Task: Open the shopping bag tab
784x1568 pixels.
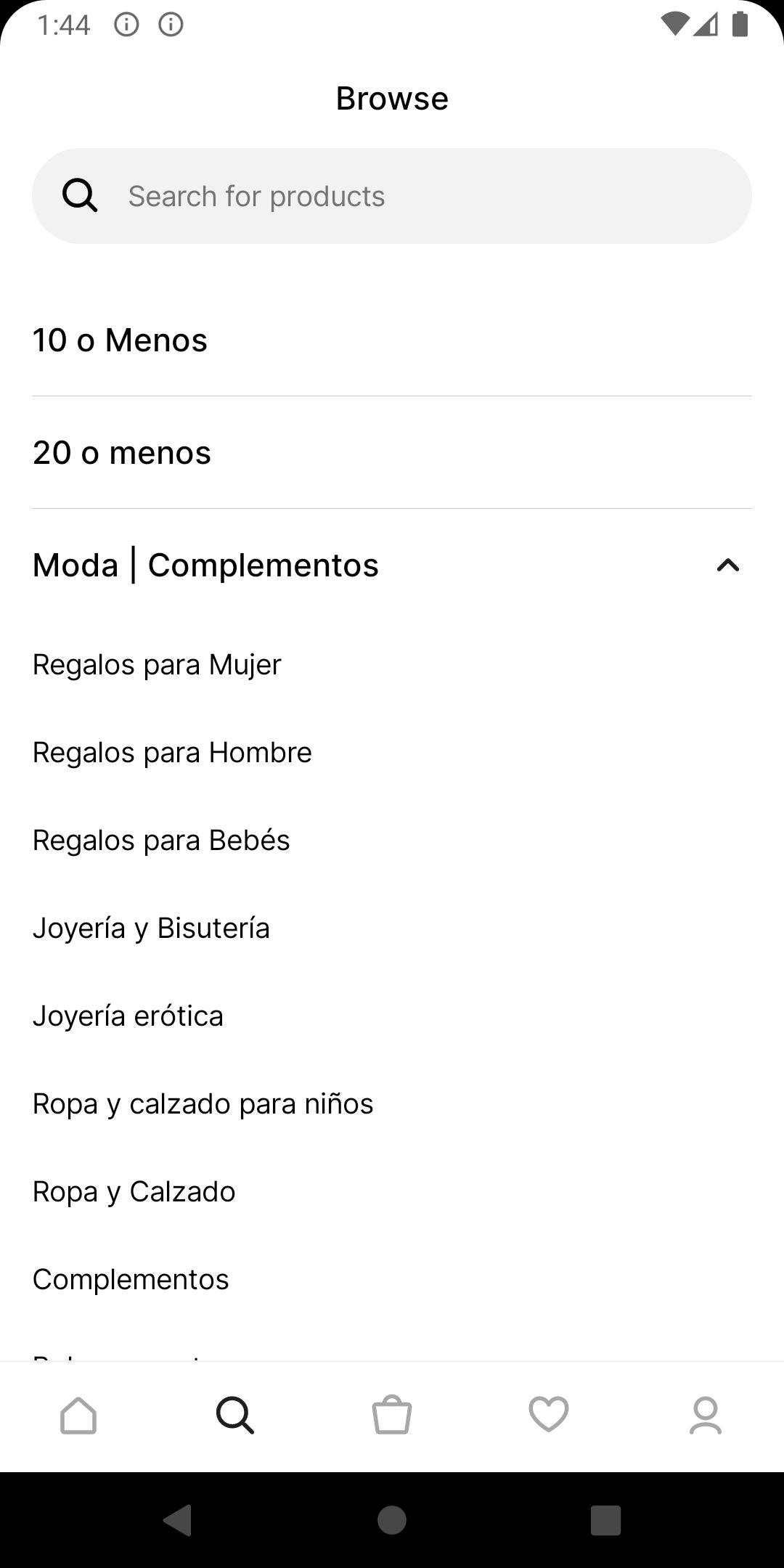Action: pos(392,1416)
